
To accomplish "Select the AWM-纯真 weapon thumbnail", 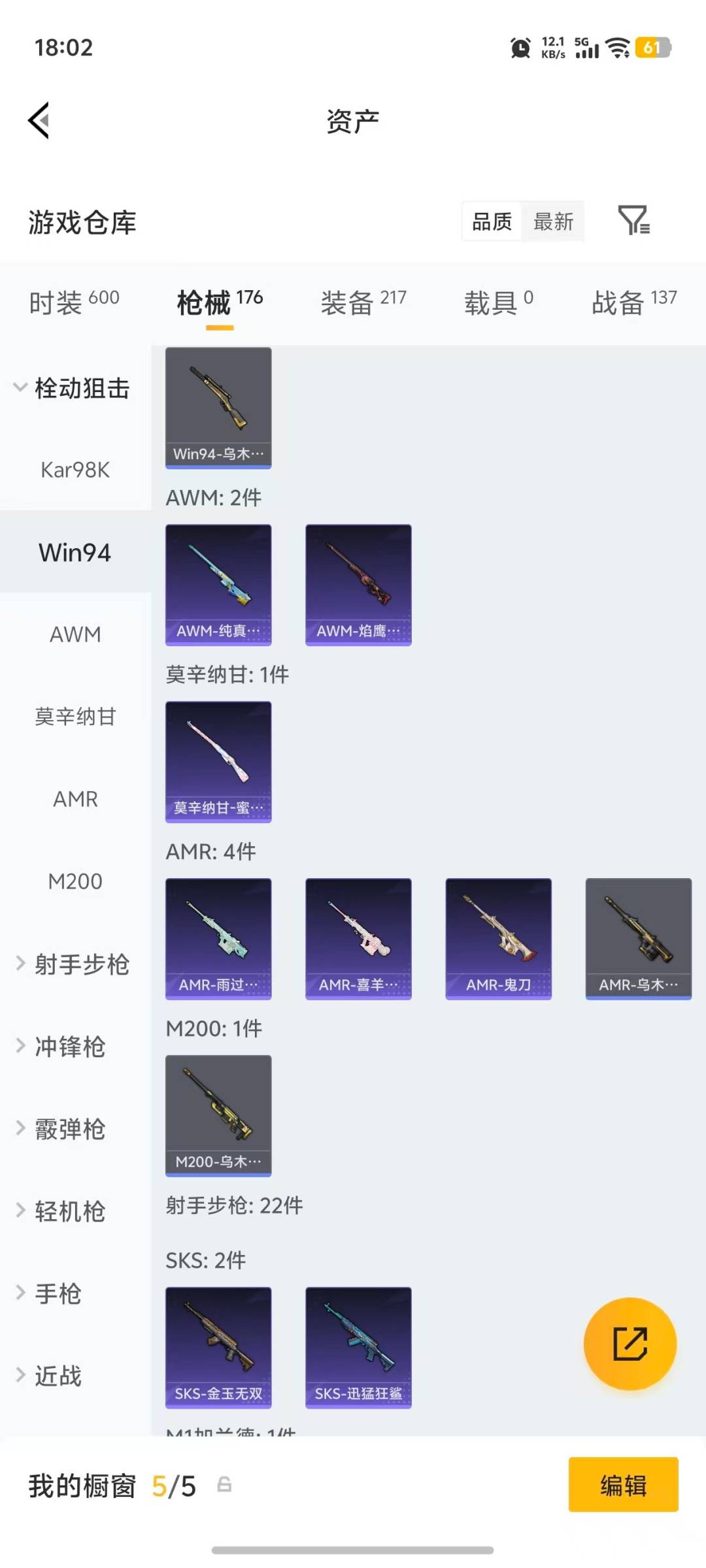I will [x=218, y=585].
